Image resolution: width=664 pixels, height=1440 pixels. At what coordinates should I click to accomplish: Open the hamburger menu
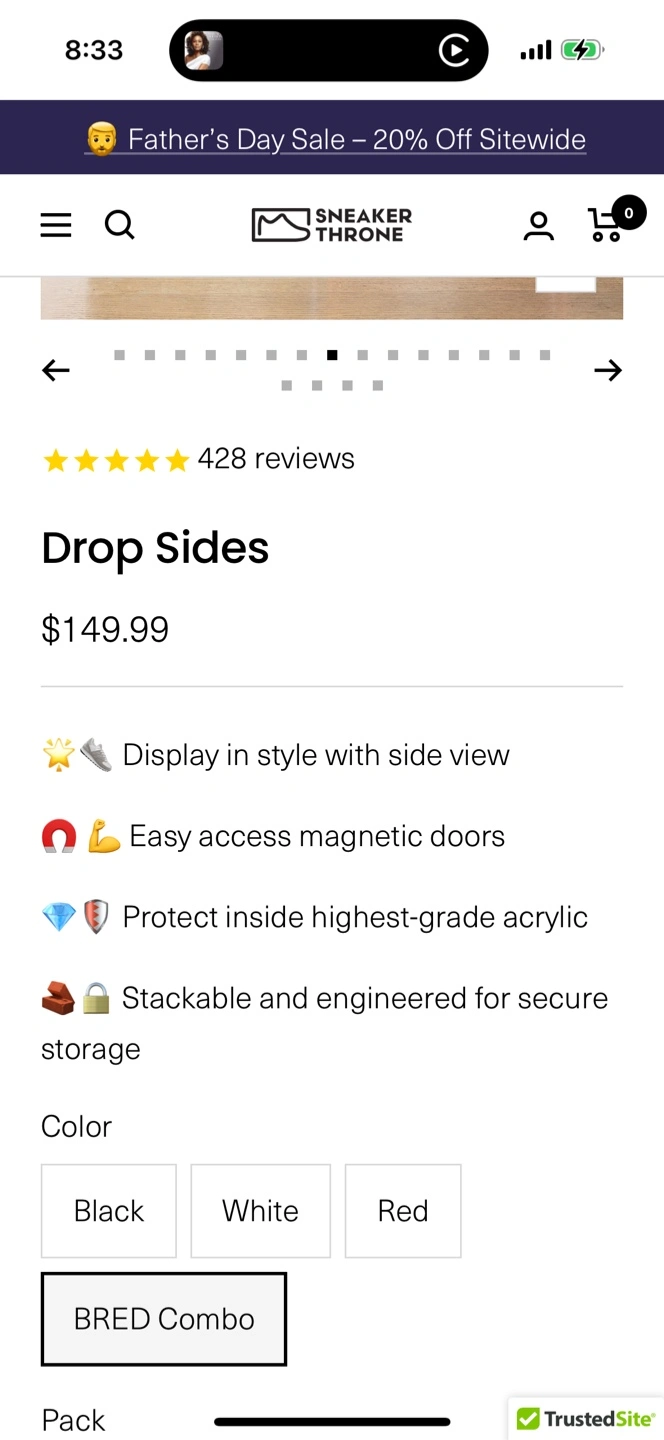[56, 225]
